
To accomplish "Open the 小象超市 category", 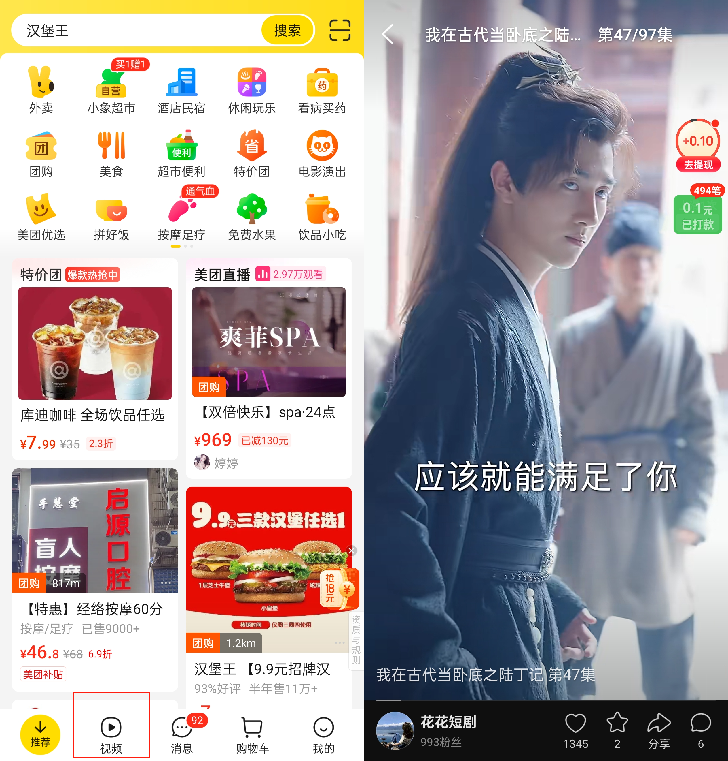I will [111, 89].
